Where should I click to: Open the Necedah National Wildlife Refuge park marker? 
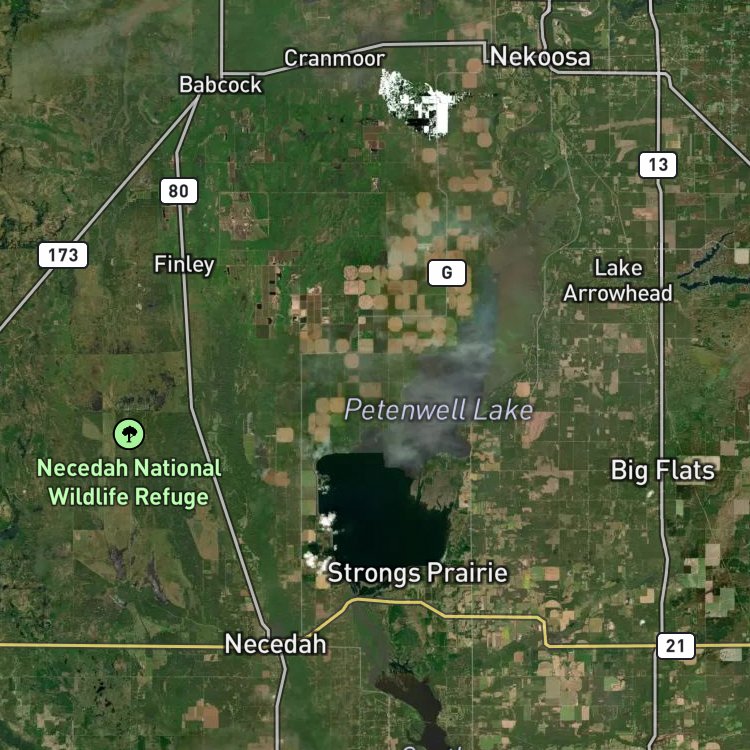pos(129,434)
